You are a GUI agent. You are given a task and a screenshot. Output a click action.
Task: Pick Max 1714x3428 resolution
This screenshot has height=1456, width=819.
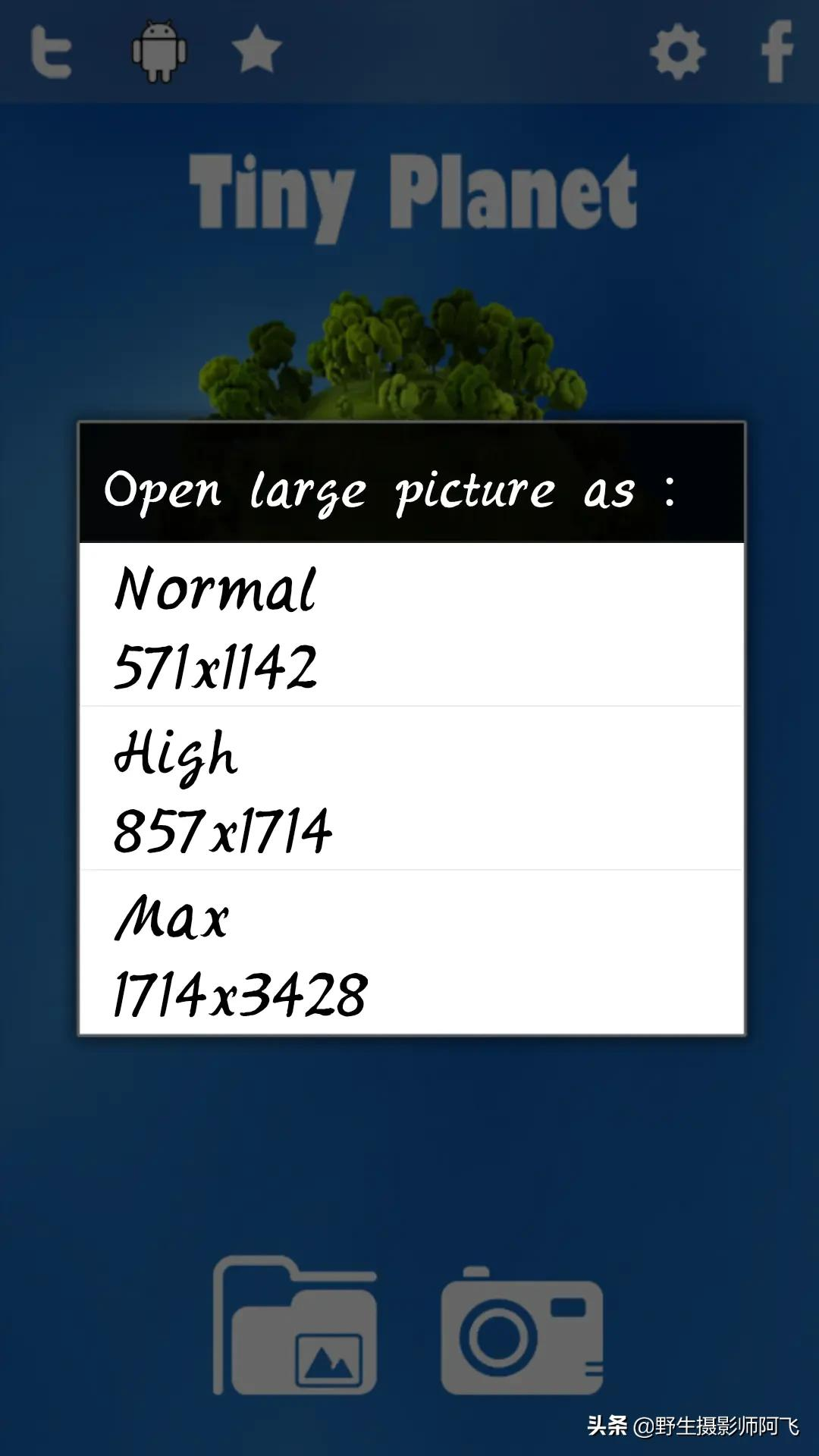(411, 953)
